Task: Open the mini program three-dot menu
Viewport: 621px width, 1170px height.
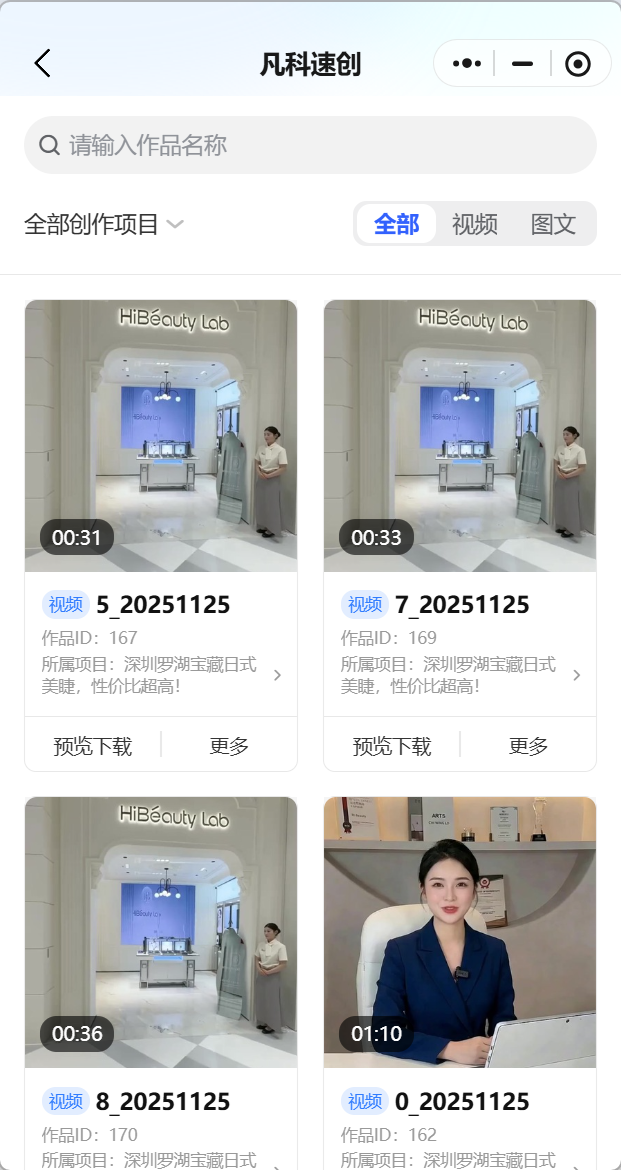Action: (466, 64)
